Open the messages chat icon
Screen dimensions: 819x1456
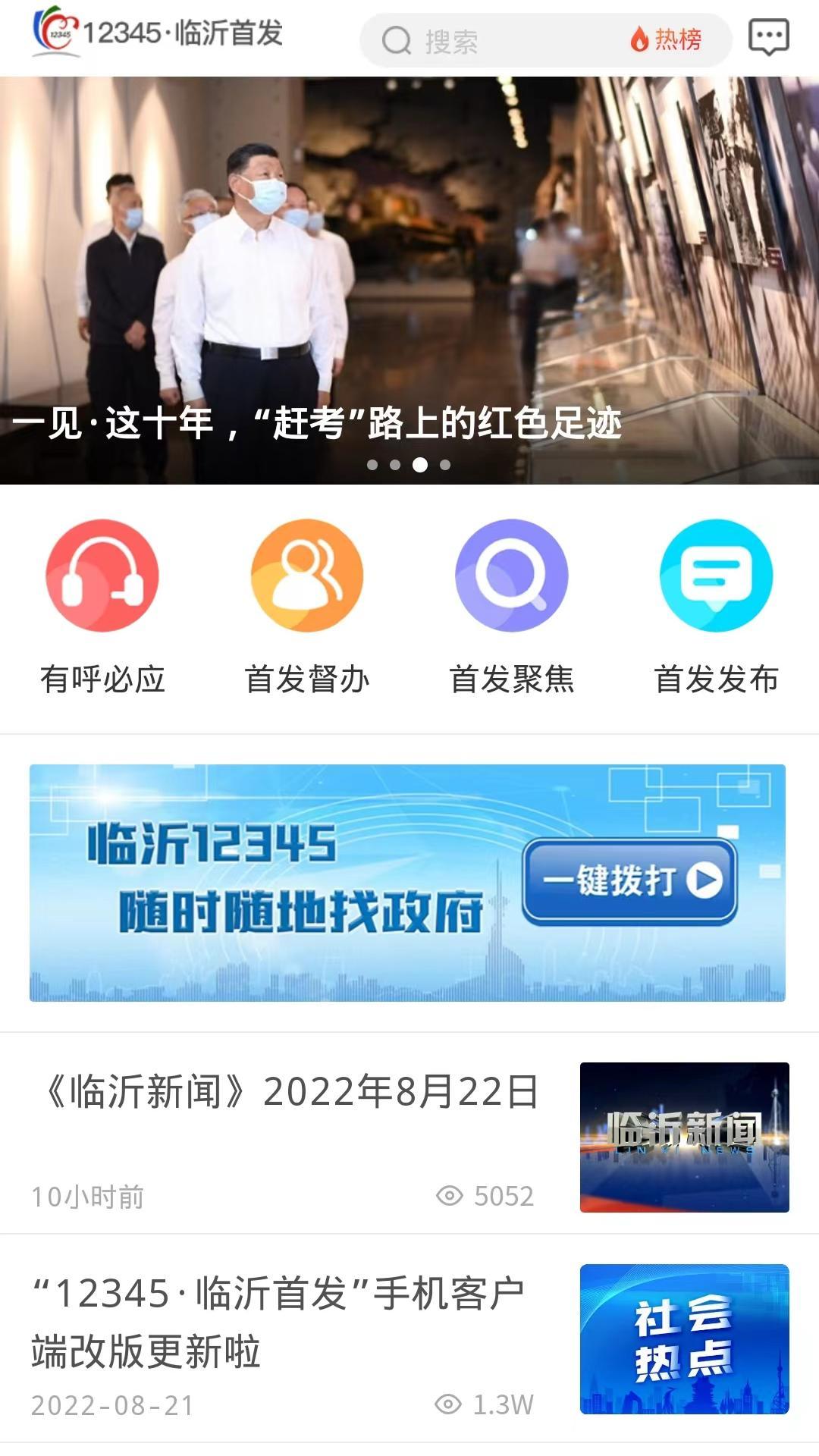click(768, 38)
